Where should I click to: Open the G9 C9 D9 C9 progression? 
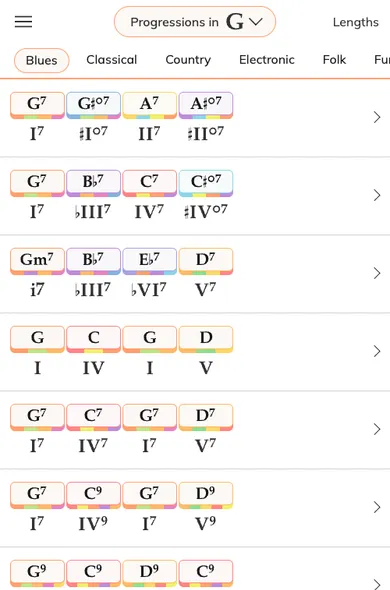(x=195, y=569)
